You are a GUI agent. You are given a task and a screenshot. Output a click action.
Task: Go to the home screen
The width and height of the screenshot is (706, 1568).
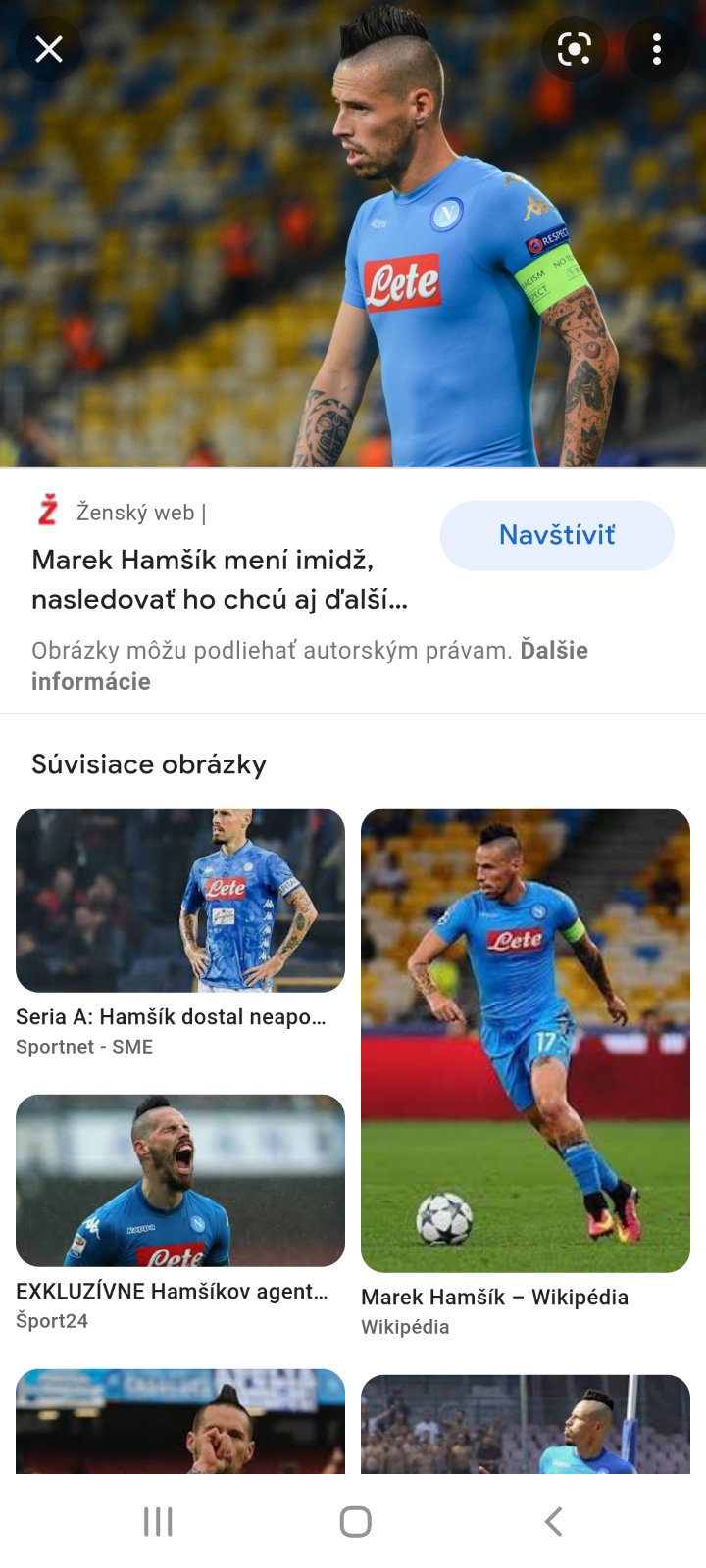pos(355,1521)
